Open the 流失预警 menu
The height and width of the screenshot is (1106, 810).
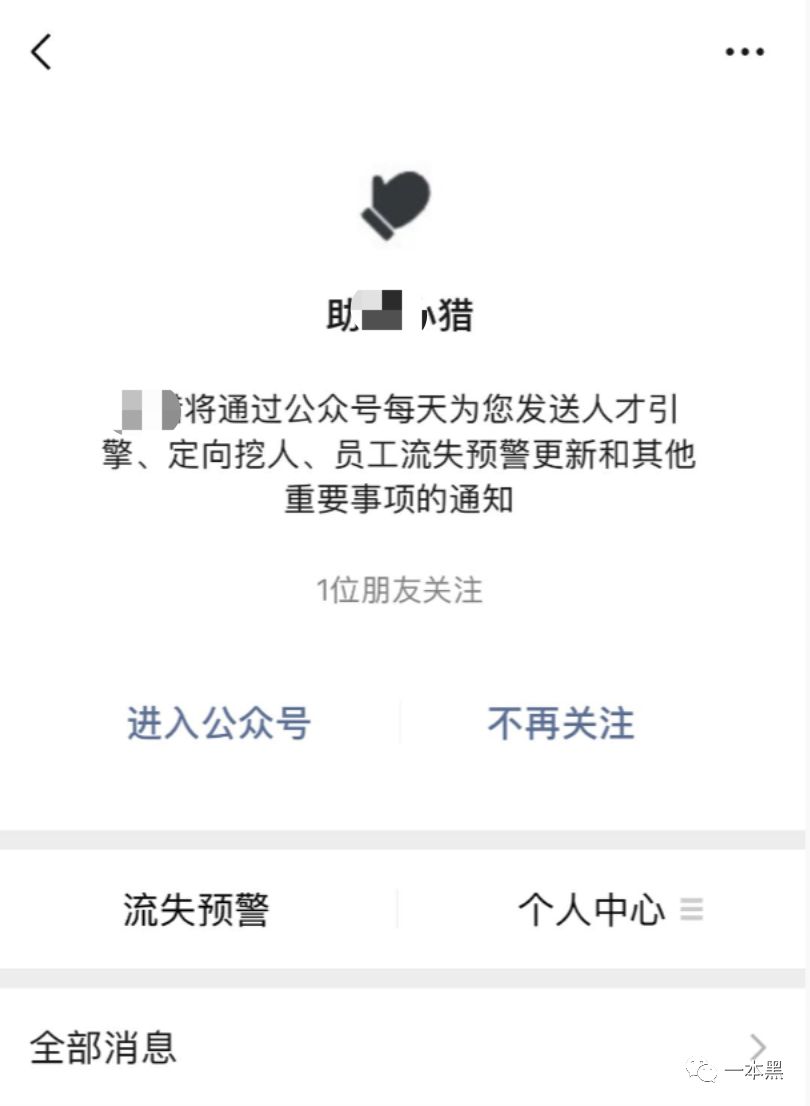coord(196,910)
